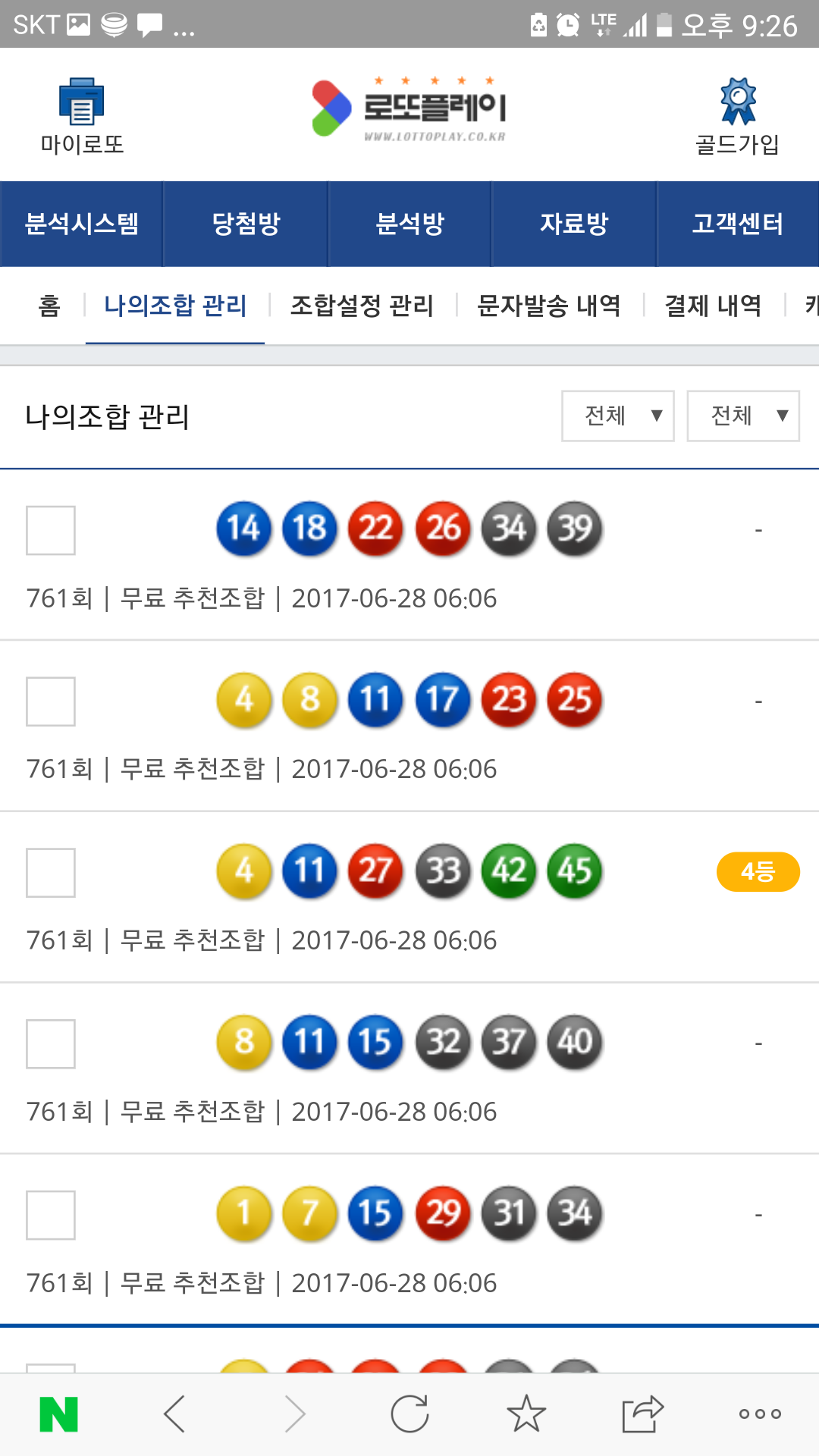Viewport: 819px width, 1456px height.
Task: Open 조합설정 관리 sub-tab
Action: (x=362, y=306)
